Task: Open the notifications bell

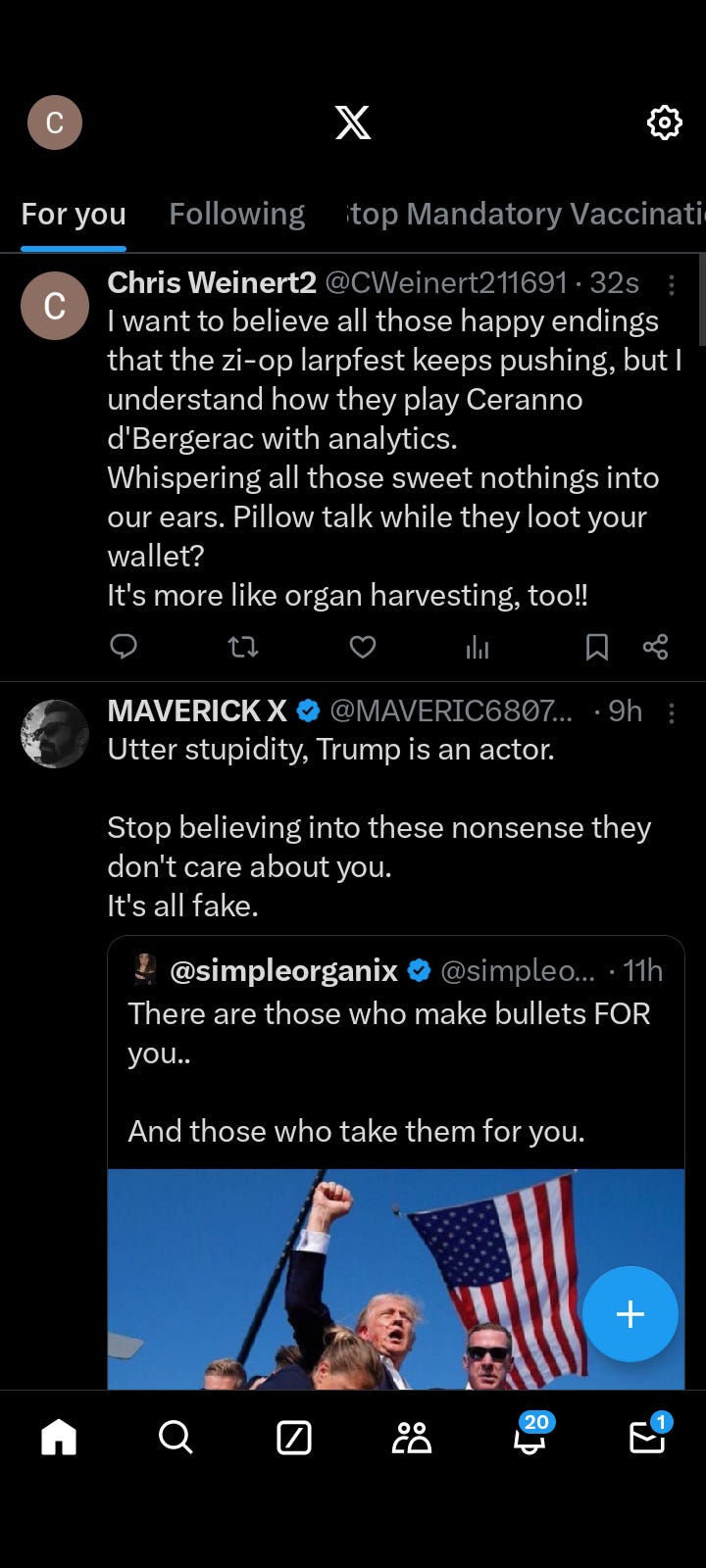Action: coord(529,1438)
